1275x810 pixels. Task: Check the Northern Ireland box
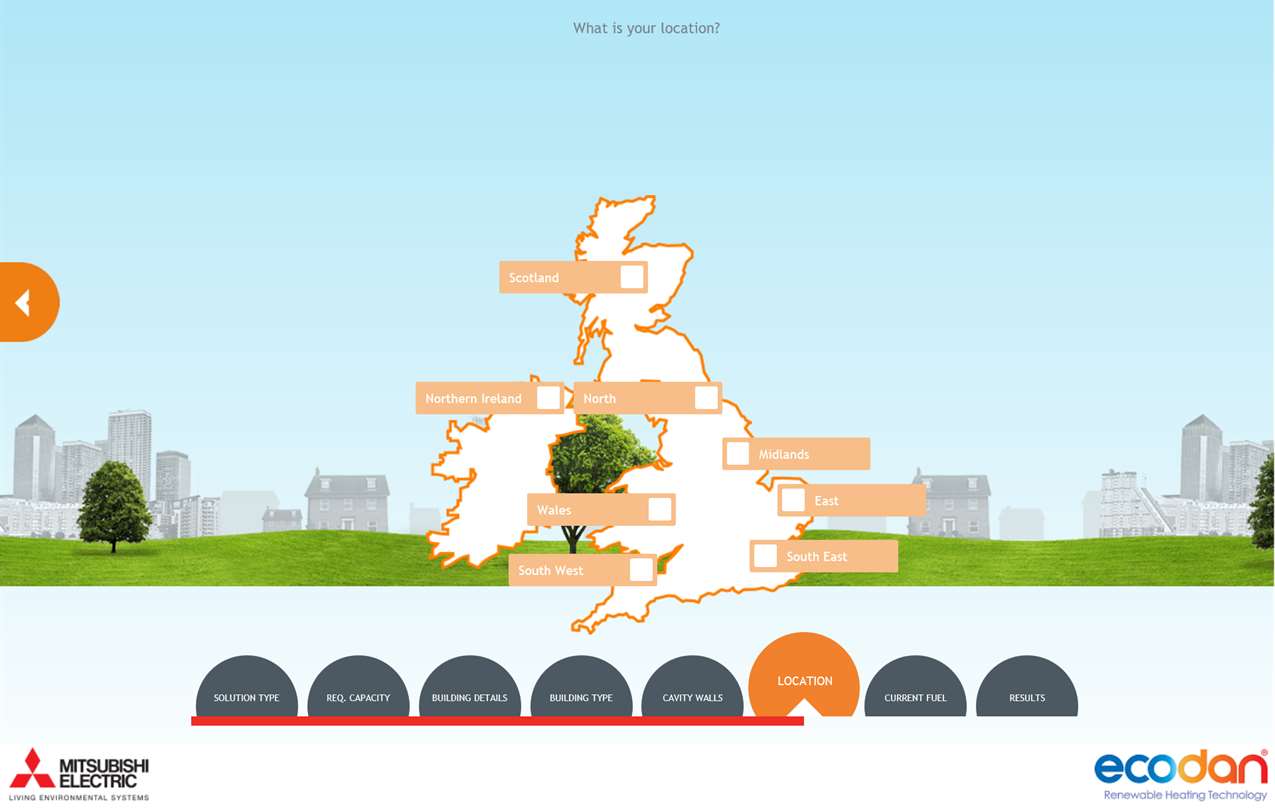pos(548,398)
